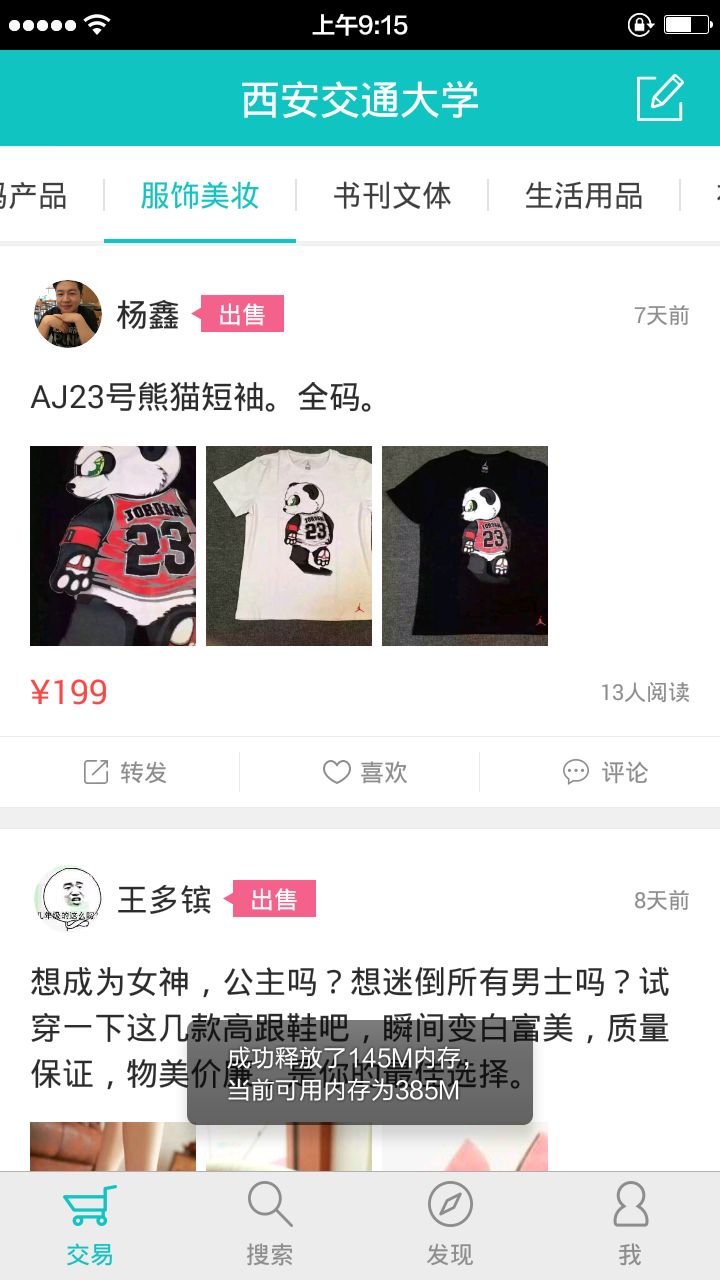Switch to the 发现 tab
The image size is (720, 1280).
[450, 1224]
